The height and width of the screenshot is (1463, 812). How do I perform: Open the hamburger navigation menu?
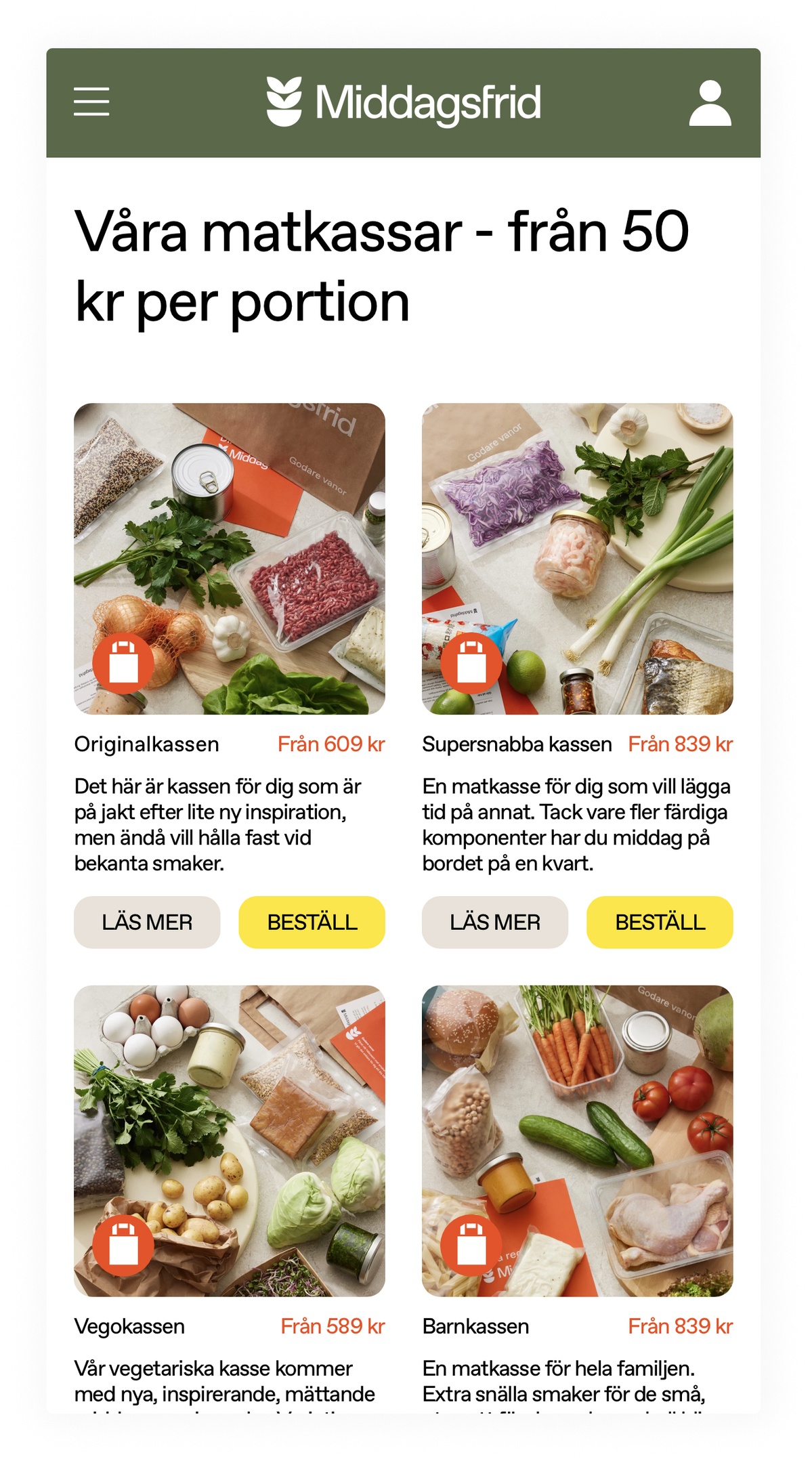[x=91, y=102]
